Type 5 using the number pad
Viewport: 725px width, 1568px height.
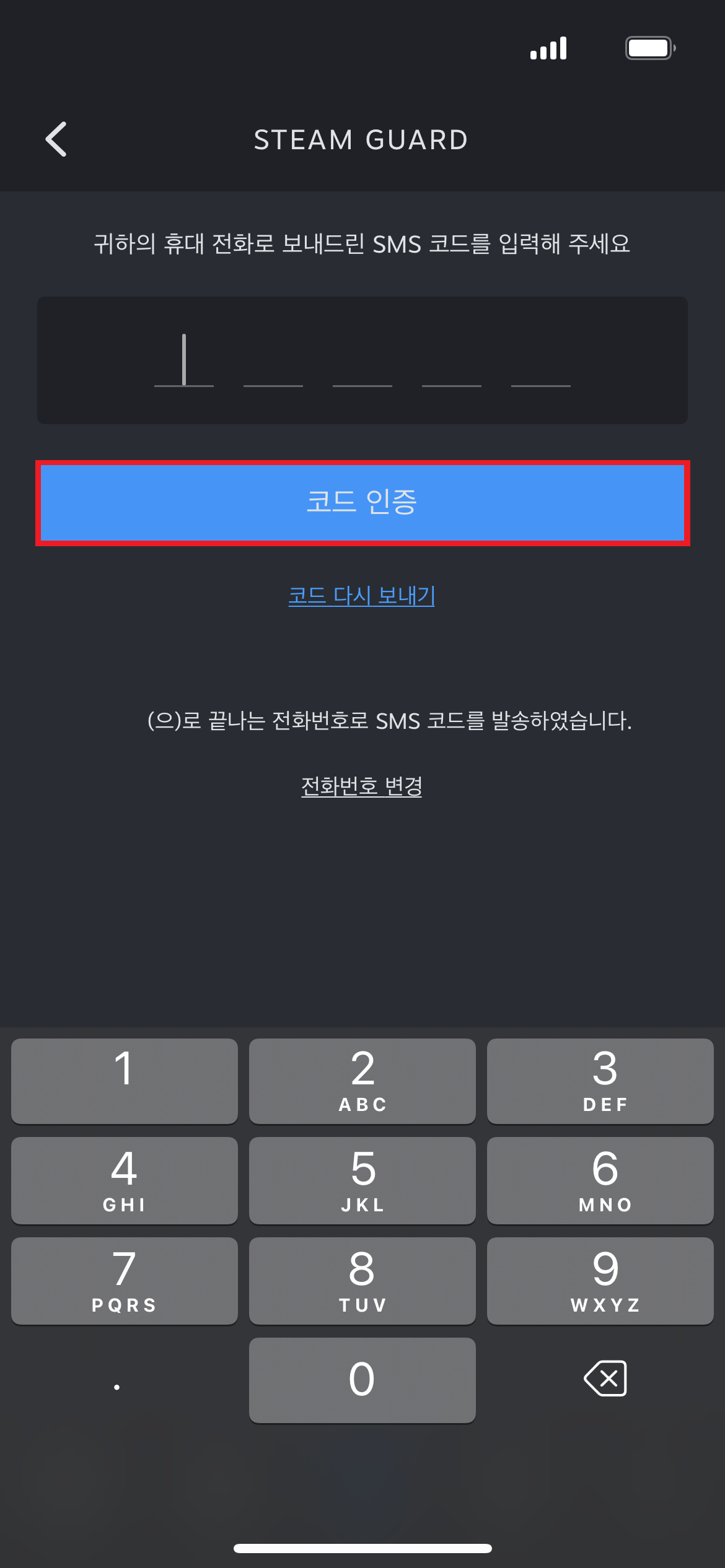[362, 1180]
